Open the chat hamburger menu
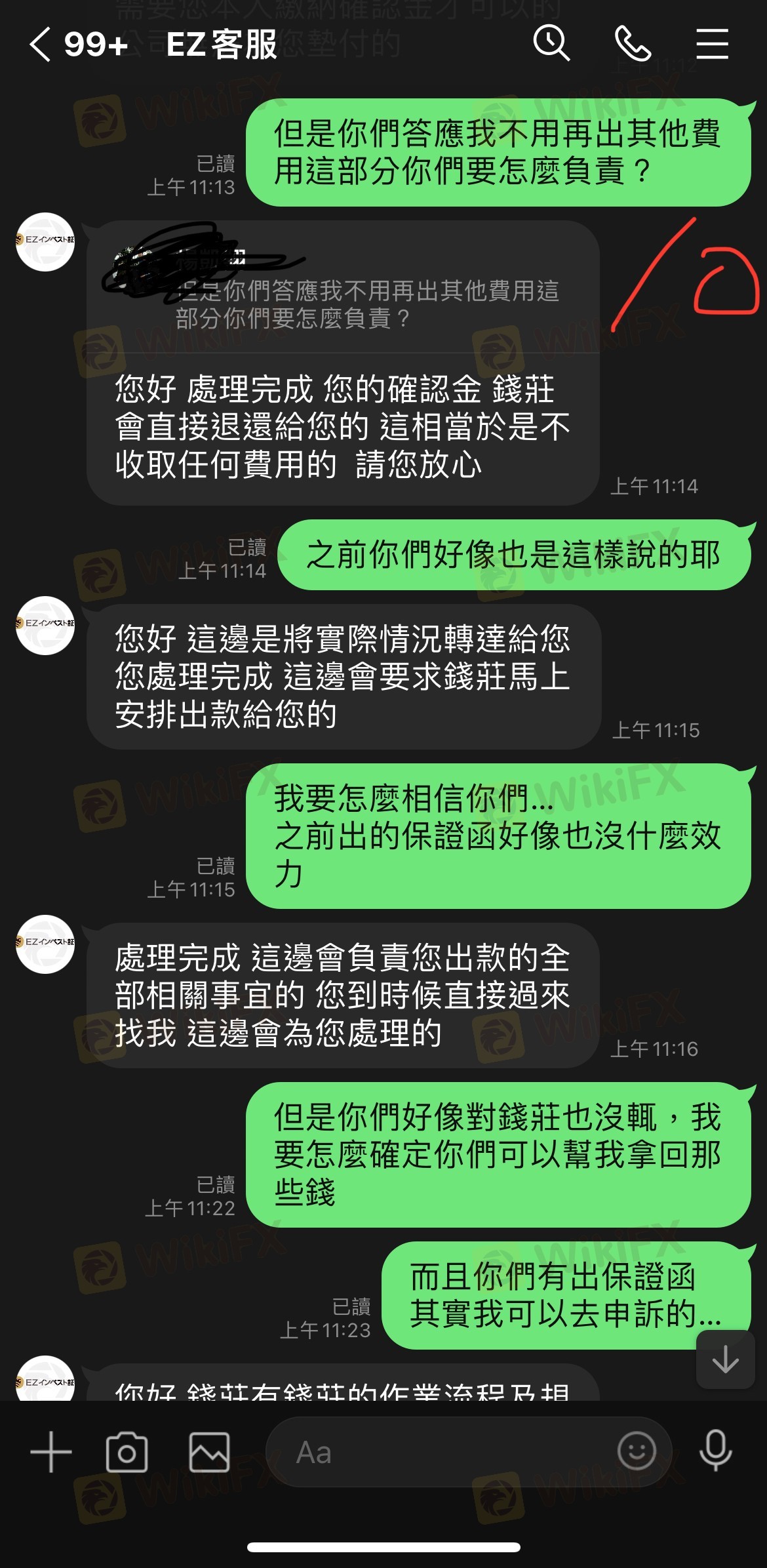 712,44
